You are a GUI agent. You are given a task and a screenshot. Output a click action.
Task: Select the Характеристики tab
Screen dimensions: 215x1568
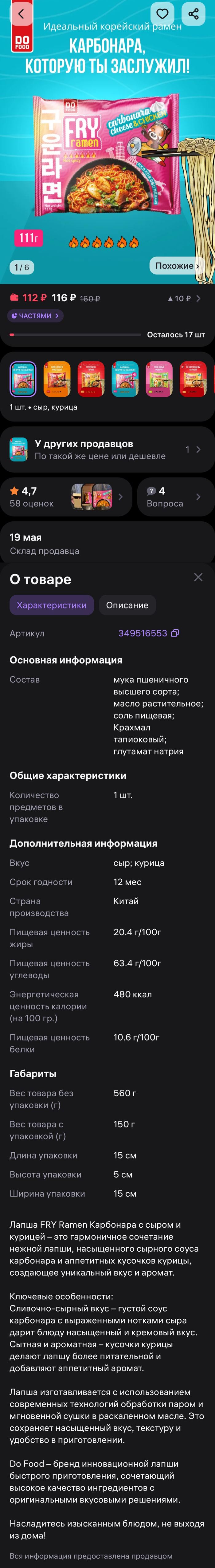click(x=52, y=605)
